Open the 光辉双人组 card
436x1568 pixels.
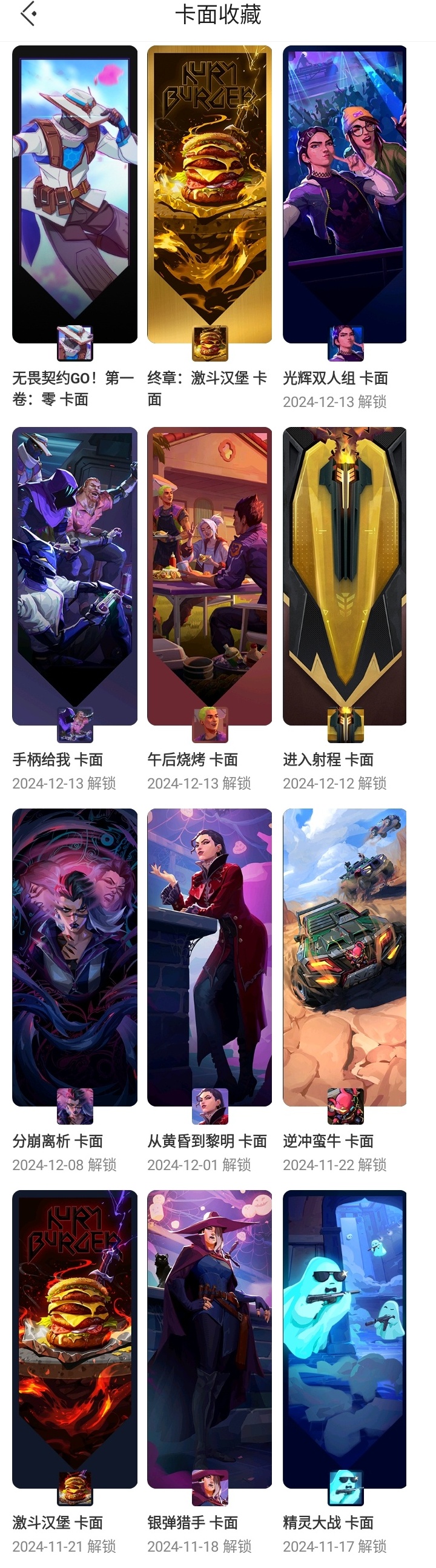pos(345,195)
